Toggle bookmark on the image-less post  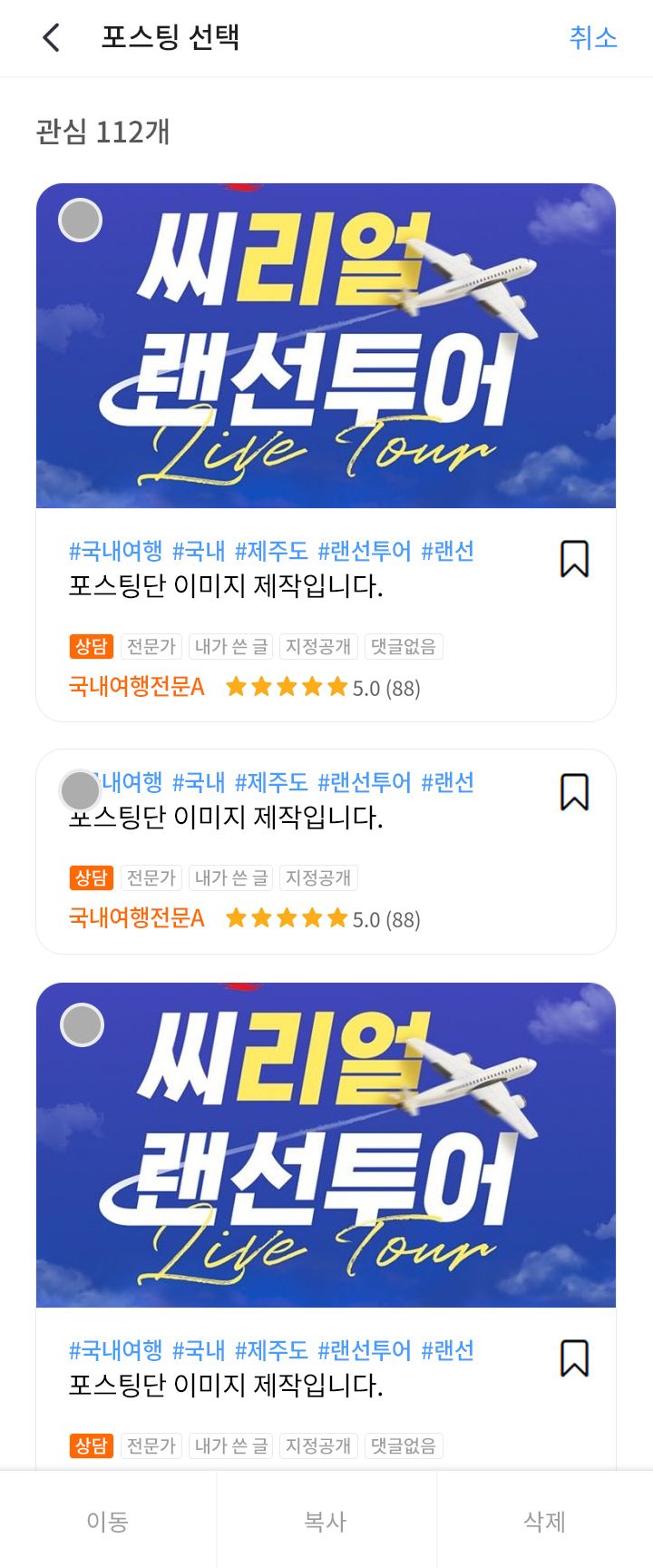[x=574, y=792]
